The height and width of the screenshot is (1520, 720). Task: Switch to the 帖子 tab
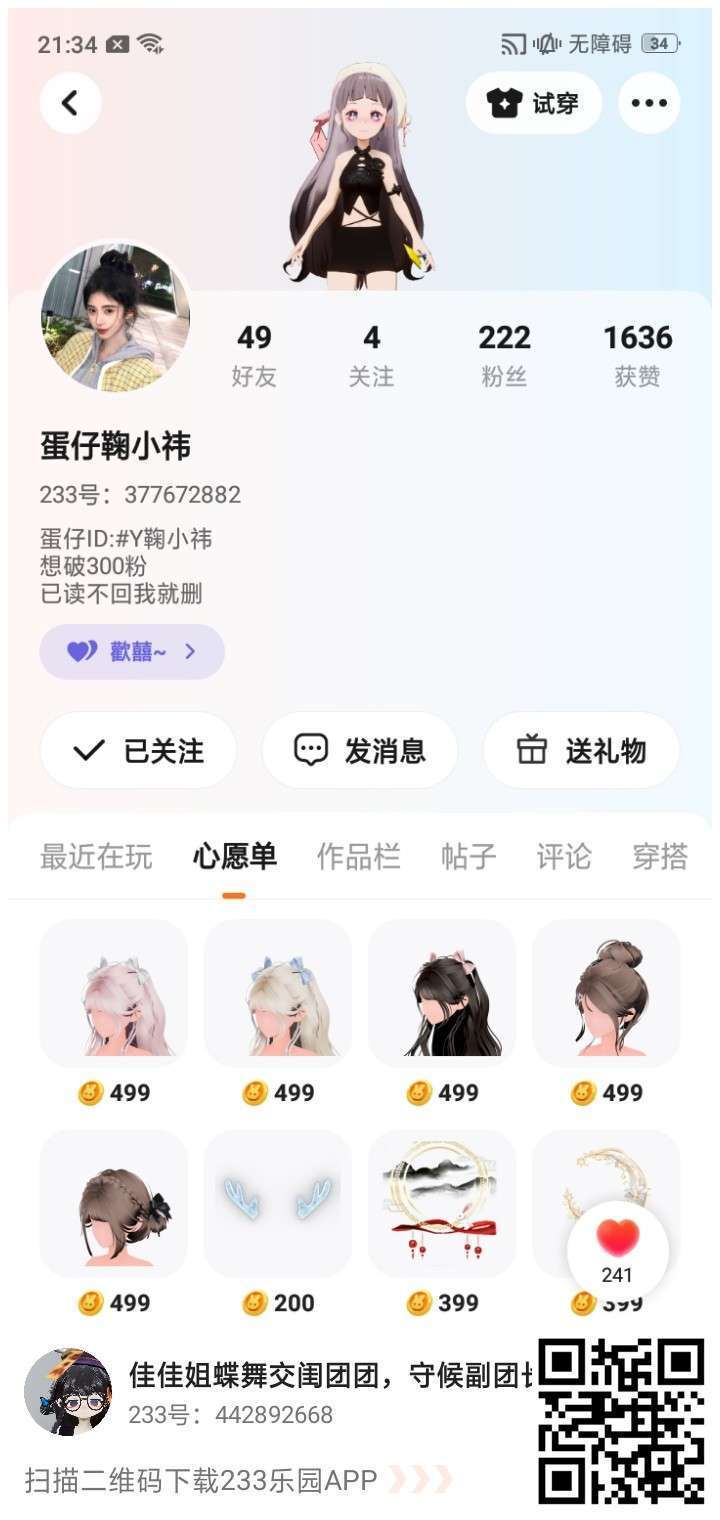point(469,857)
